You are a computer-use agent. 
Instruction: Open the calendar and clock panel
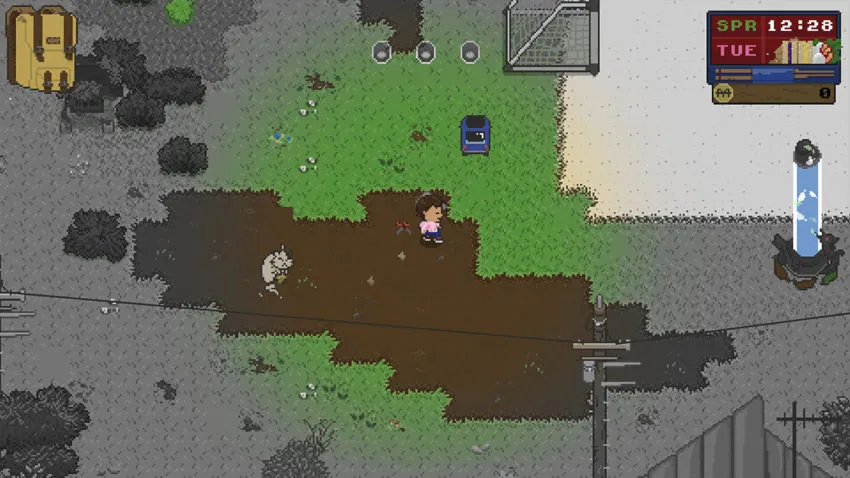773,47
